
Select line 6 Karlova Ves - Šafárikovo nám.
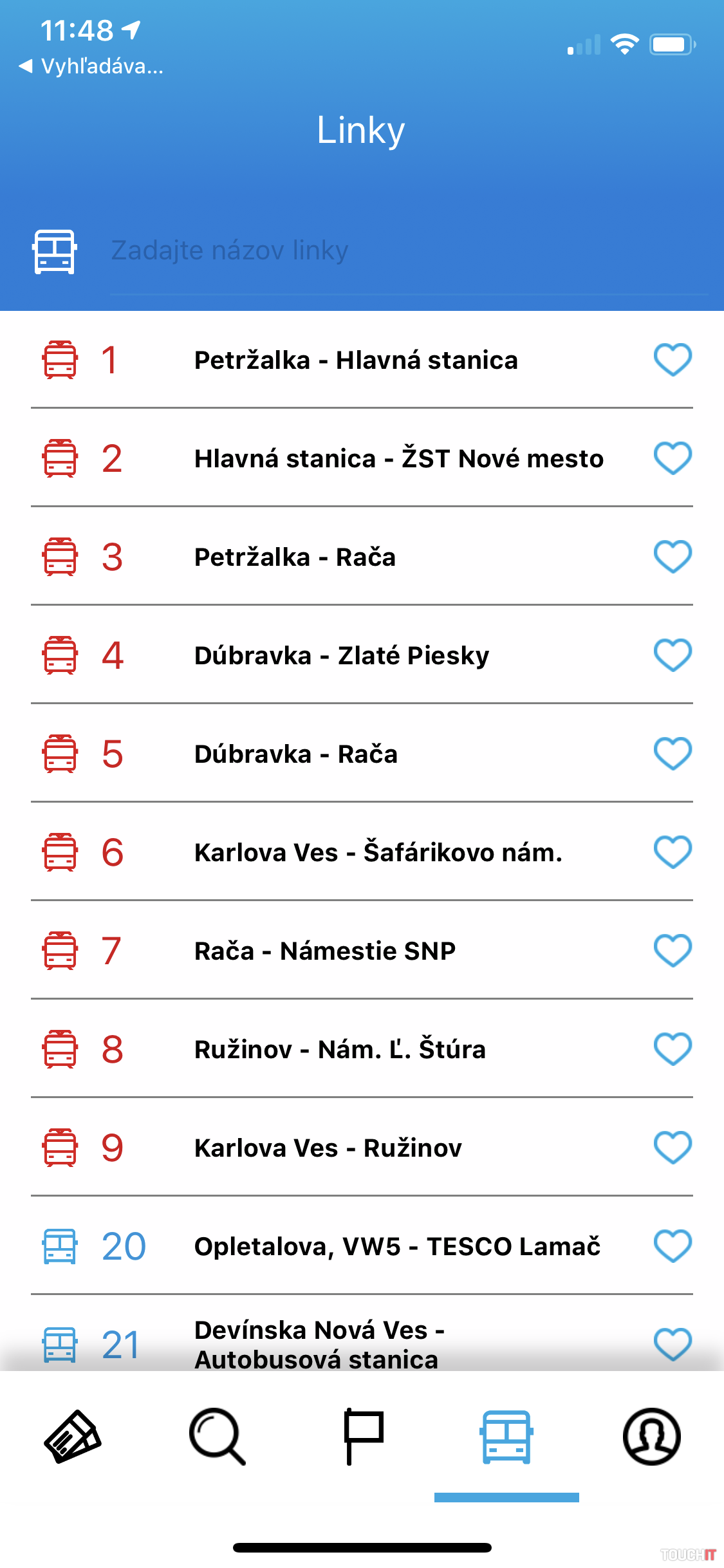coord(378,852)
